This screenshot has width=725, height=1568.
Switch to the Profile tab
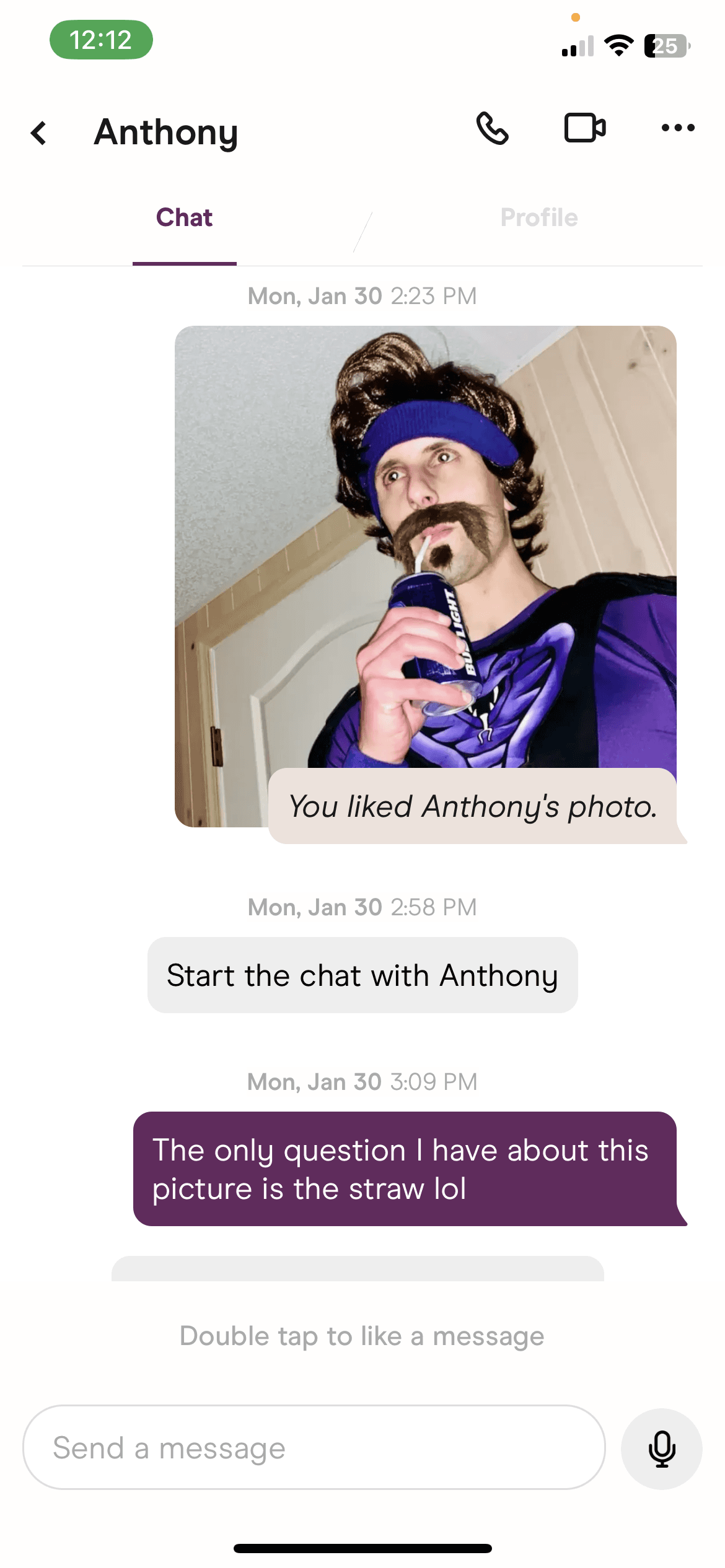(539, 217)
